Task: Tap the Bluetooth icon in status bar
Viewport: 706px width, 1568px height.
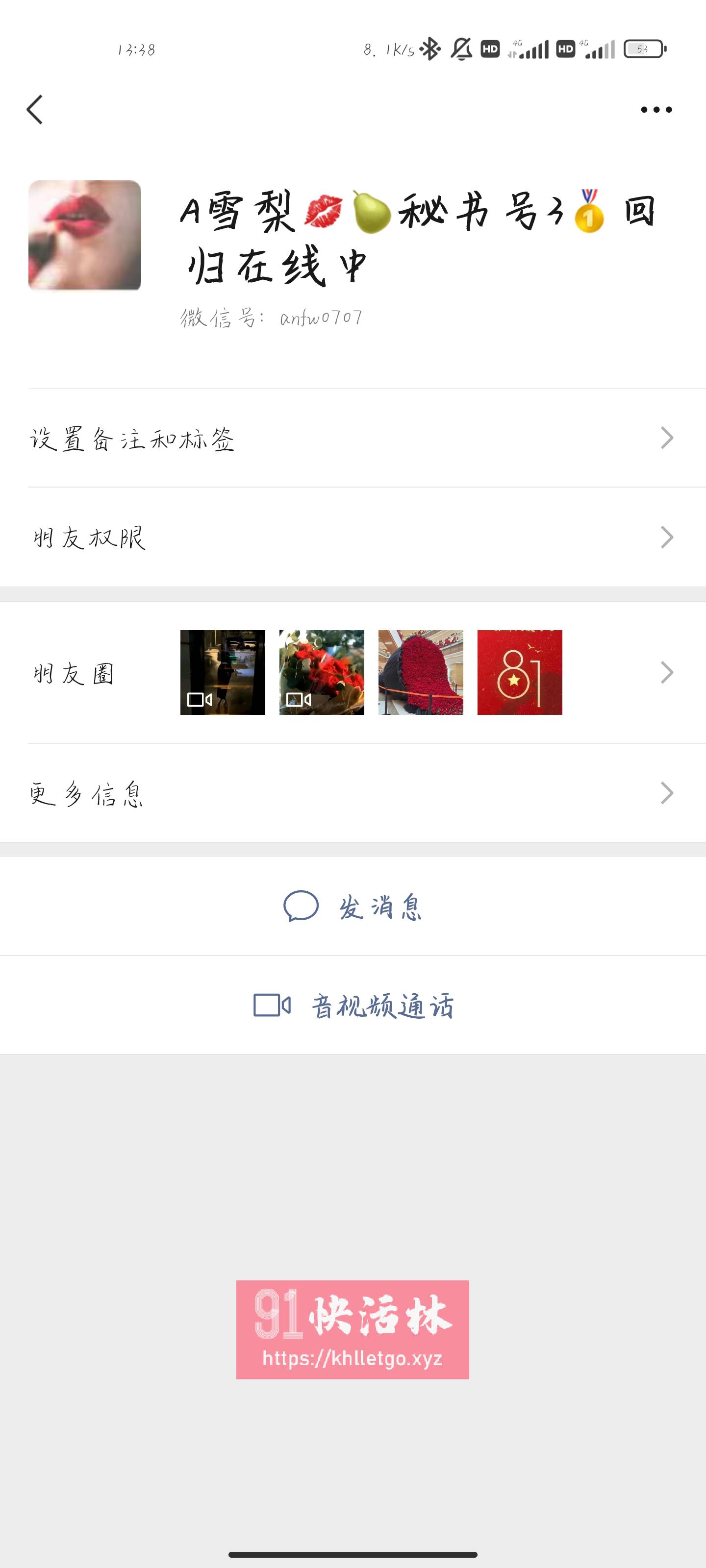Action: (x=430, y=49)
